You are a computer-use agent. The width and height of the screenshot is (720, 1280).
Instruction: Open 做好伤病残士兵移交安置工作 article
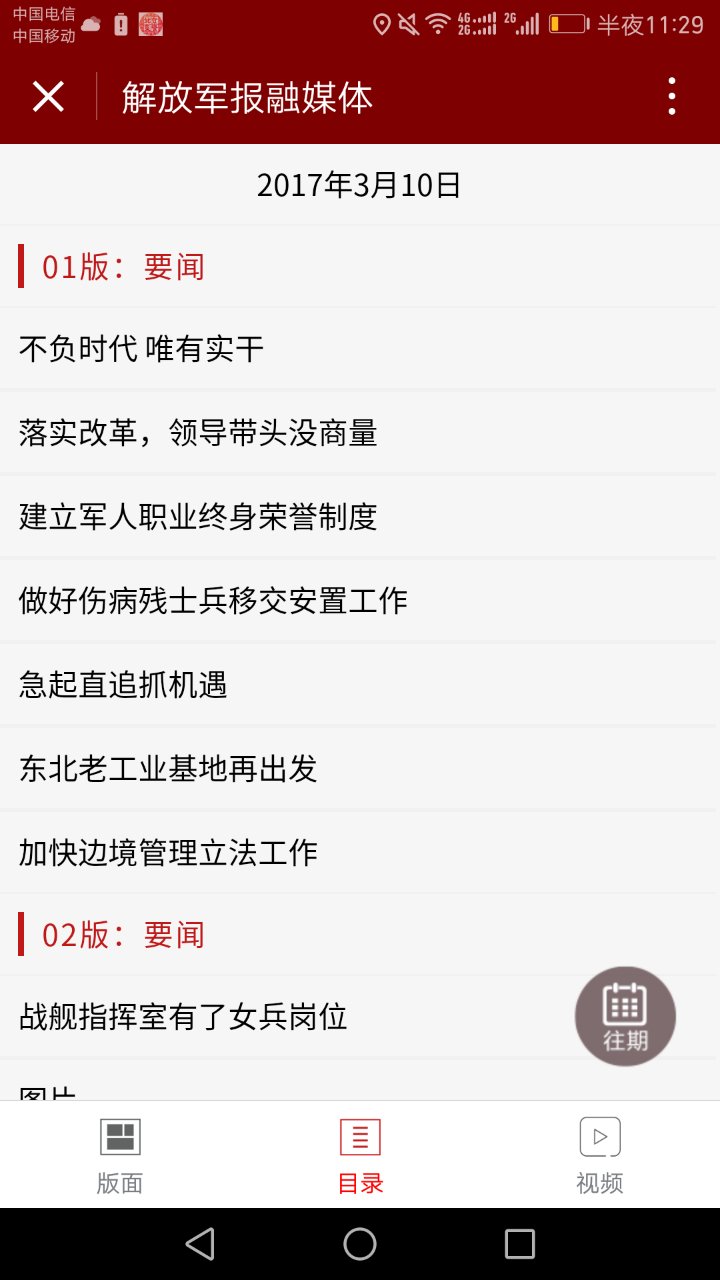click(360, 601)
